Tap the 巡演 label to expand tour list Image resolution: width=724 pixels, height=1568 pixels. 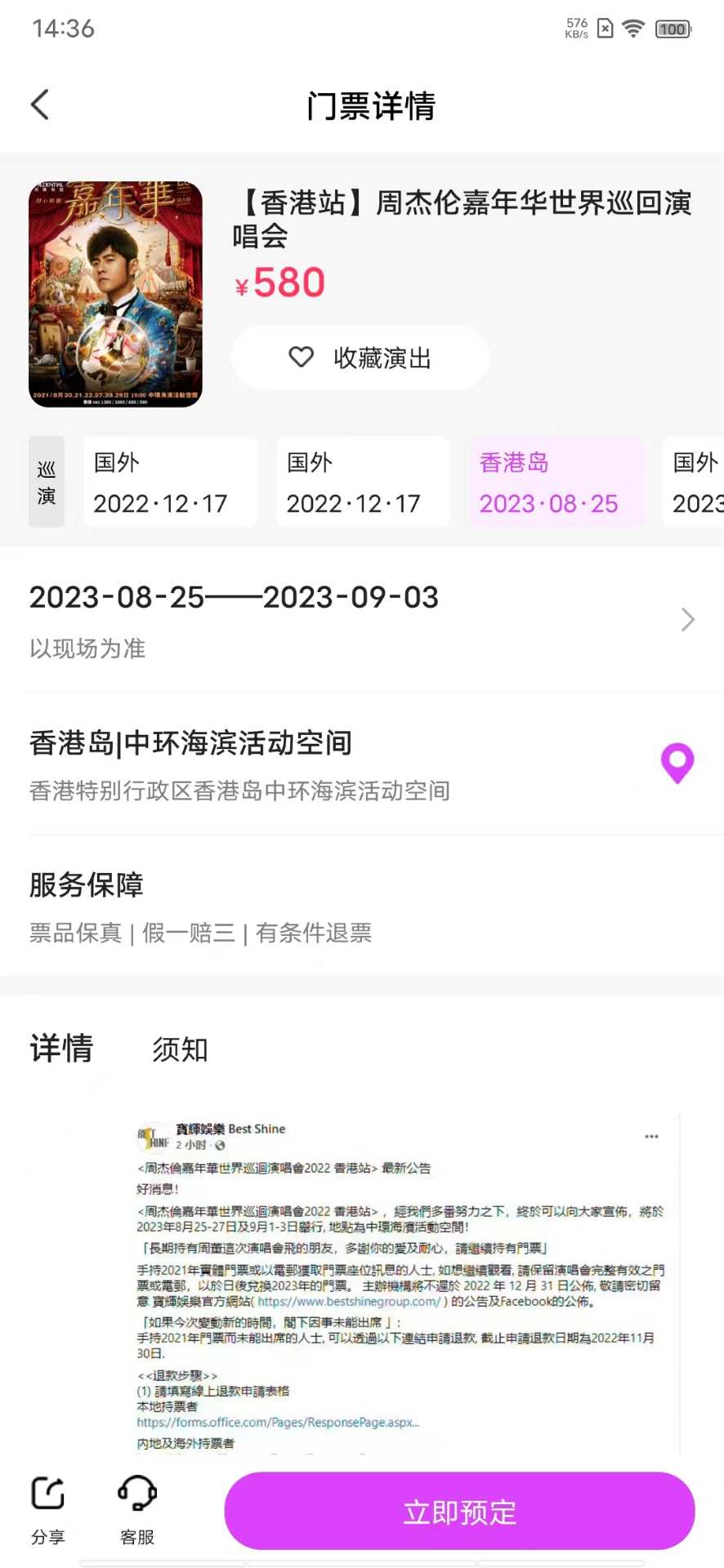click(47, 482)
